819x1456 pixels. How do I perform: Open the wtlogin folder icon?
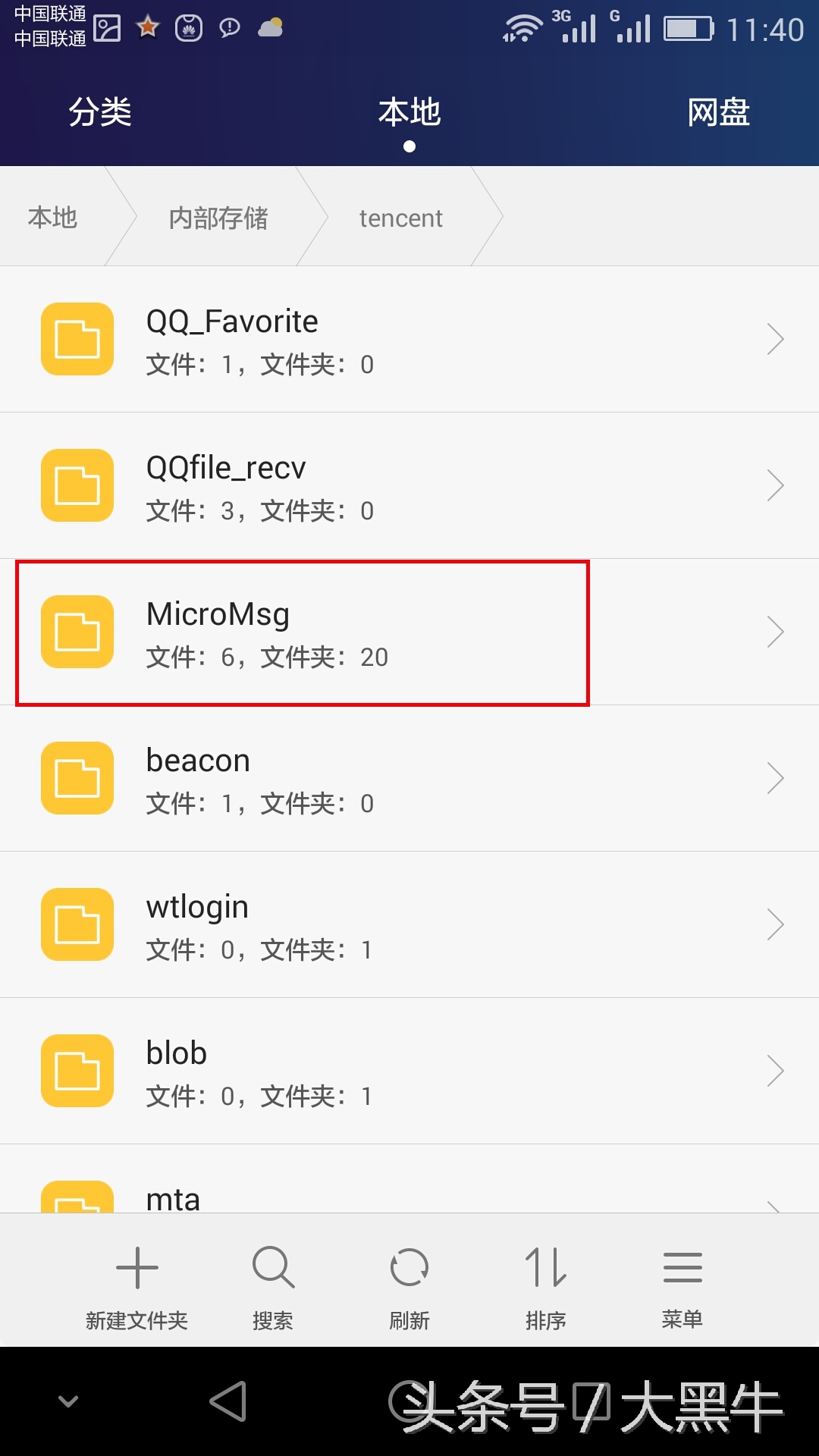coord(77,924)
